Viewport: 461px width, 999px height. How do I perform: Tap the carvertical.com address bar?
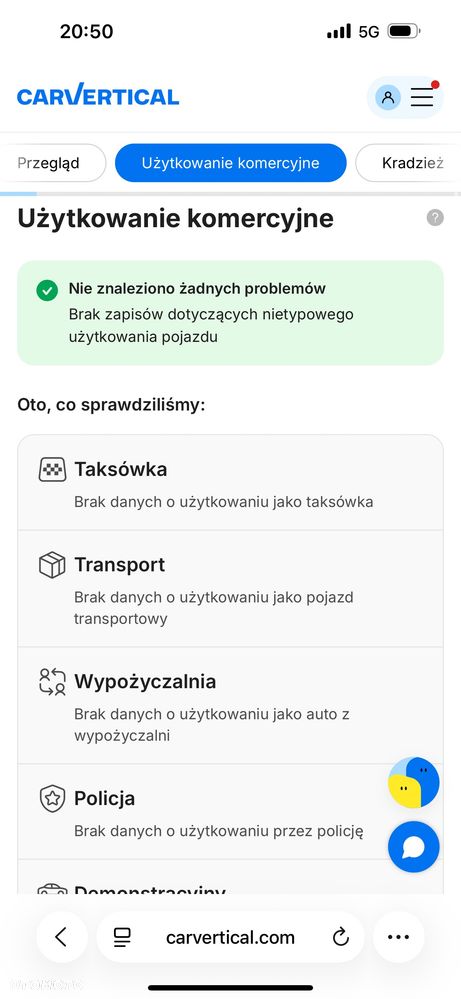point(230,937)
